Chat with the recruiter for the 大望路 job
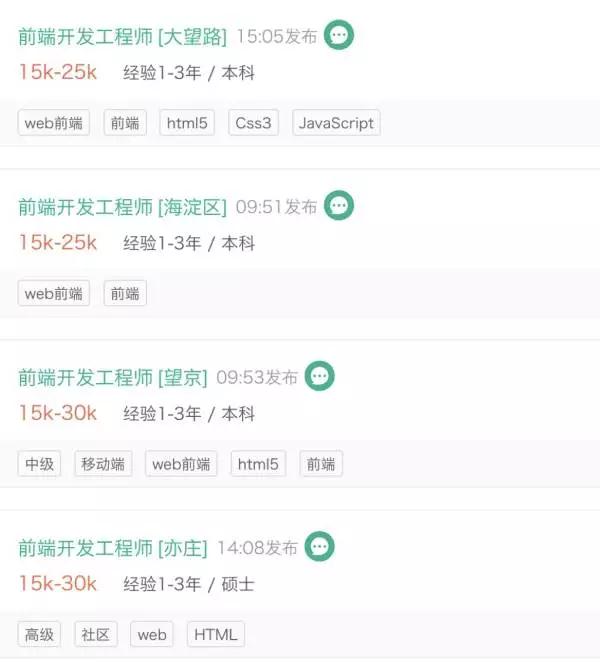 point(339,36)
